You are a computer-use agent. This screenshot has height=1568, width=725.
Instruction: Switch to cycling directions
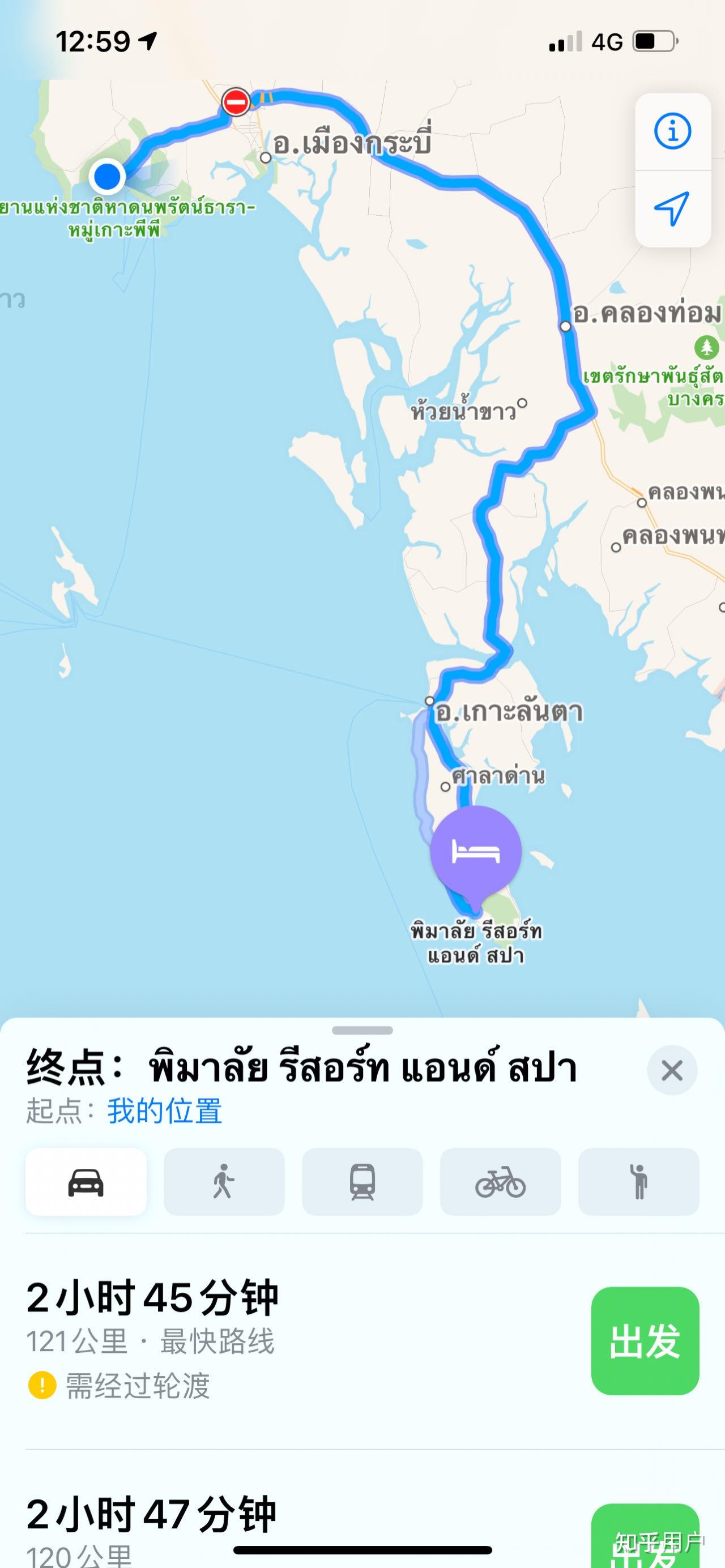500,1181
